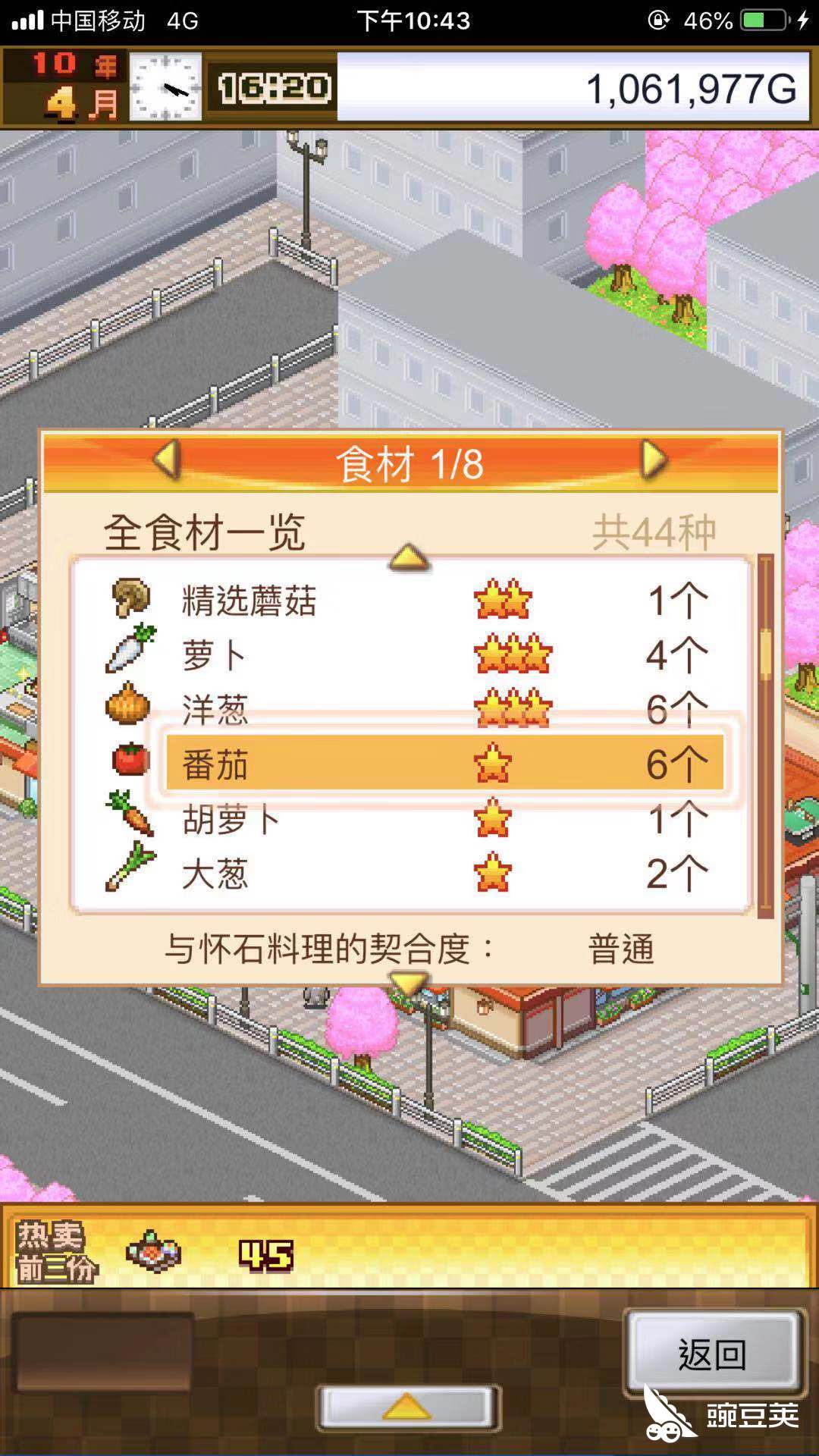Select the 大葱 ingredient row
The image size is (819, 1456).
[x=409, y=874]
